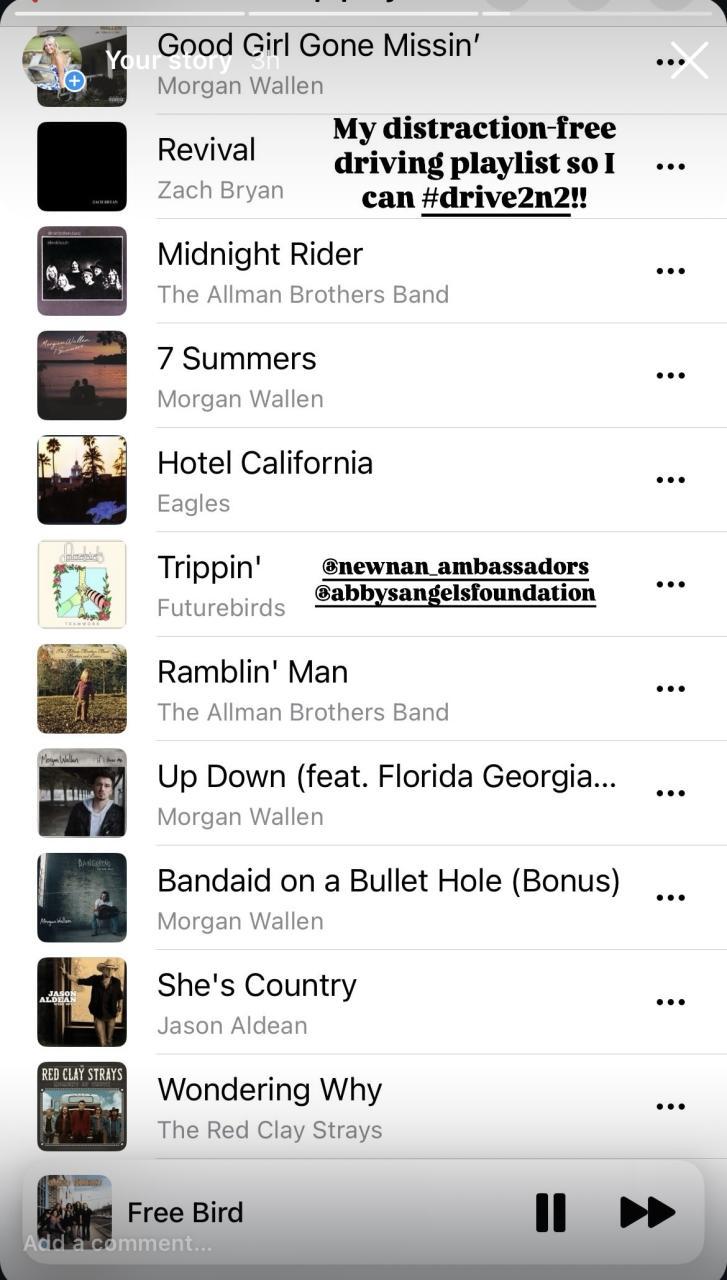This screenshot has width=727, height=1280.
Task: Open the @newnan_ambassadors mention
Action: pyautogui.click(x=456, y=567)
